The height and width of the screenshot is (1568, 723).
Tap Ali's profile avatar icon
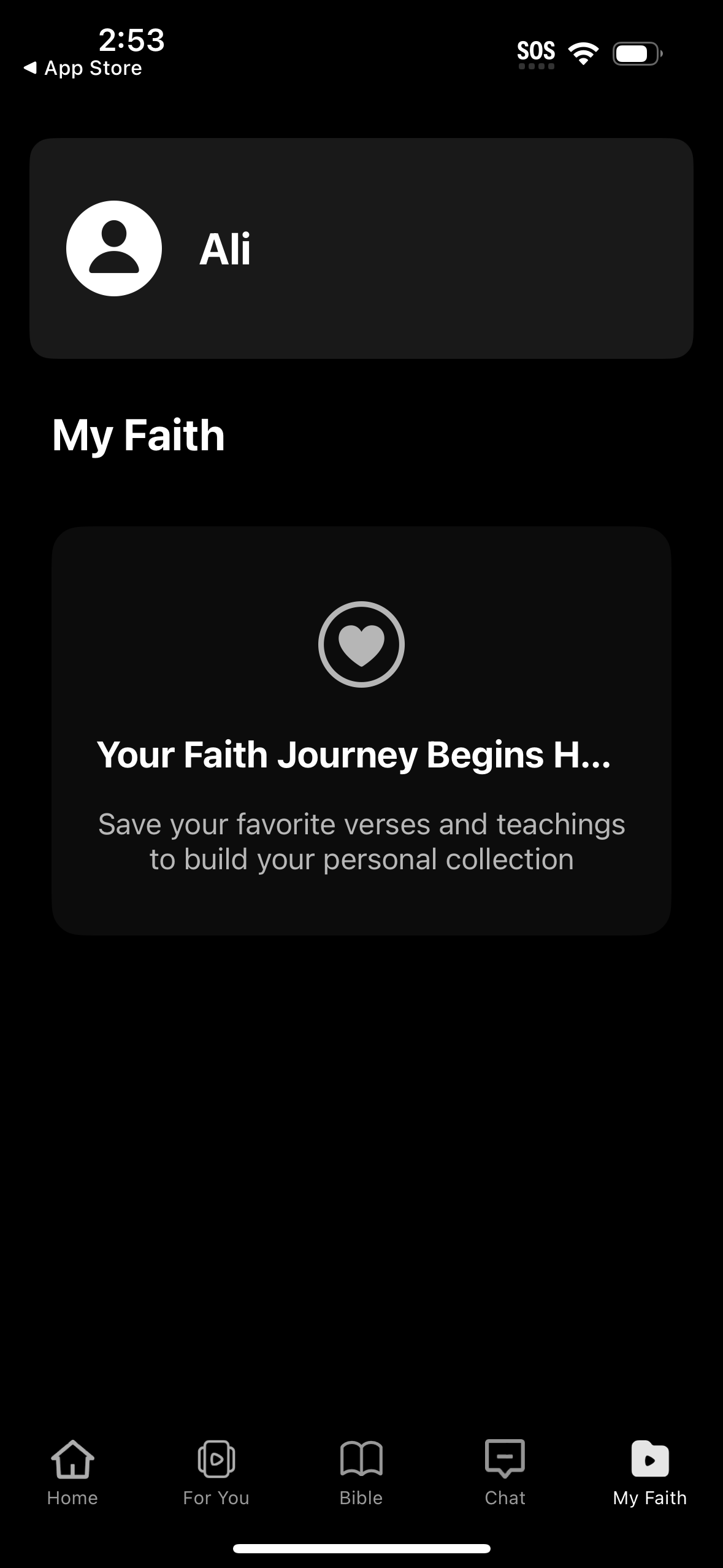click(x=114, y=248)
